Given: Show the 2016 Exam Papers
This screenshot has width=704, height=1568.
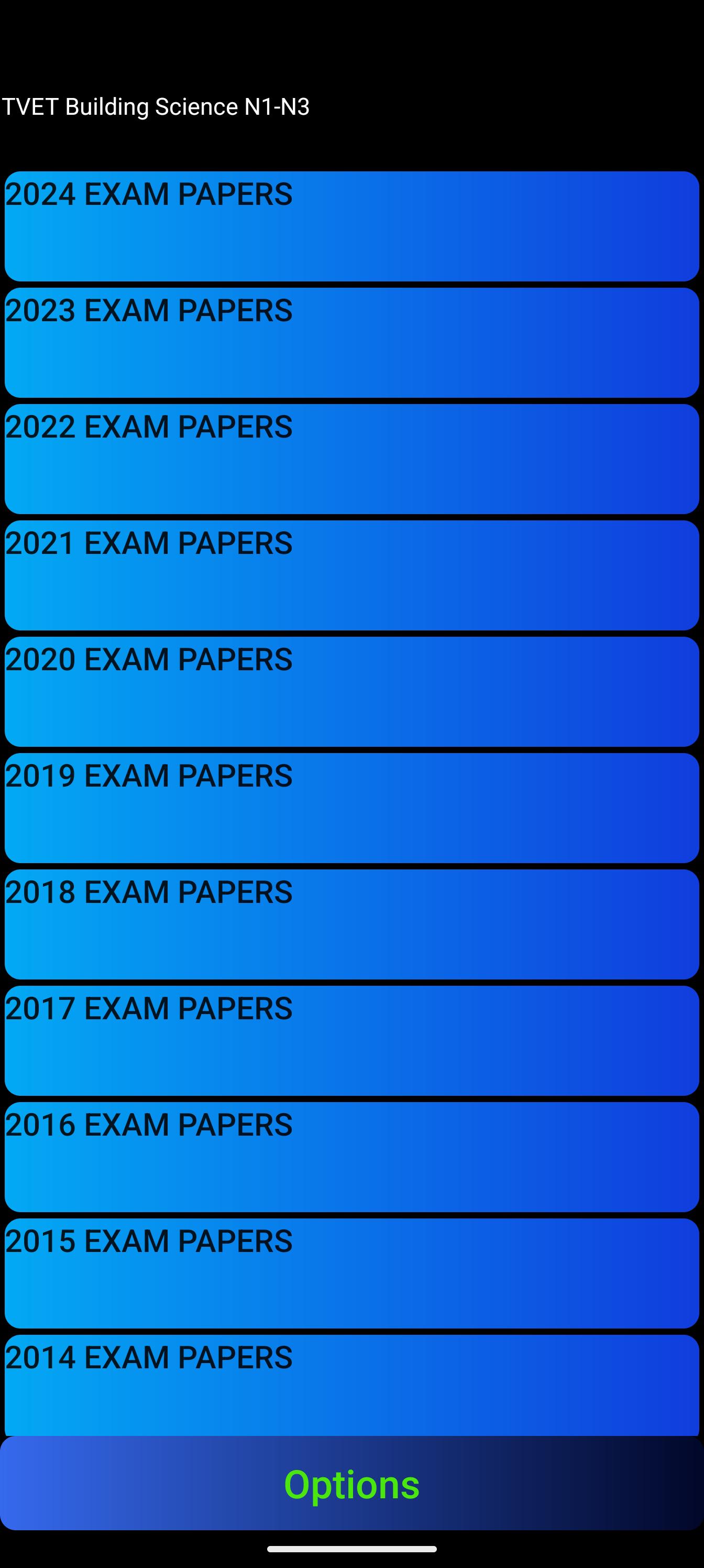Looking at the screenshot, I should click(x=351, y=1156).
